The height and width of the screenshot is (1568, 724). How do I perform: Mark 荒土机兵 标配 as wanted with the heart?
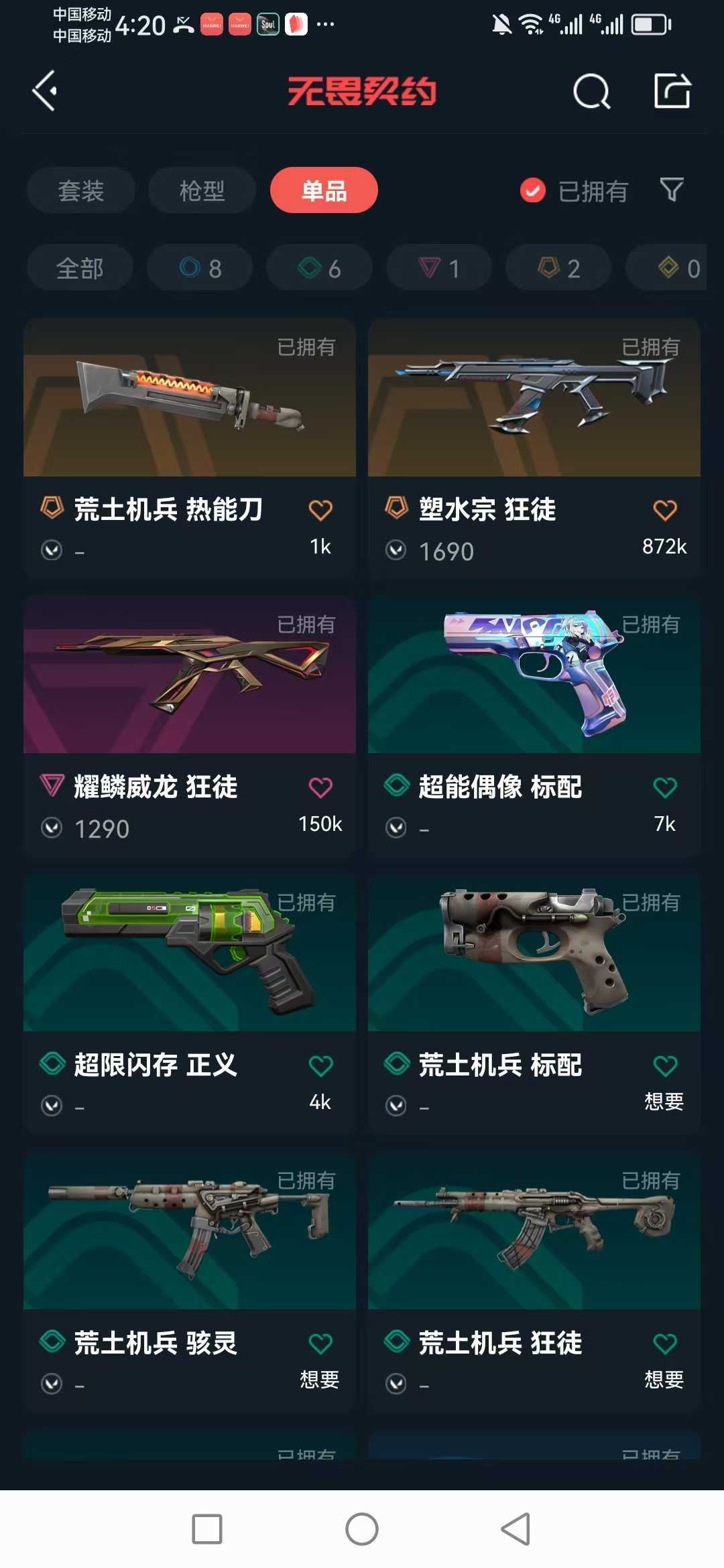tap(665, 1065)
